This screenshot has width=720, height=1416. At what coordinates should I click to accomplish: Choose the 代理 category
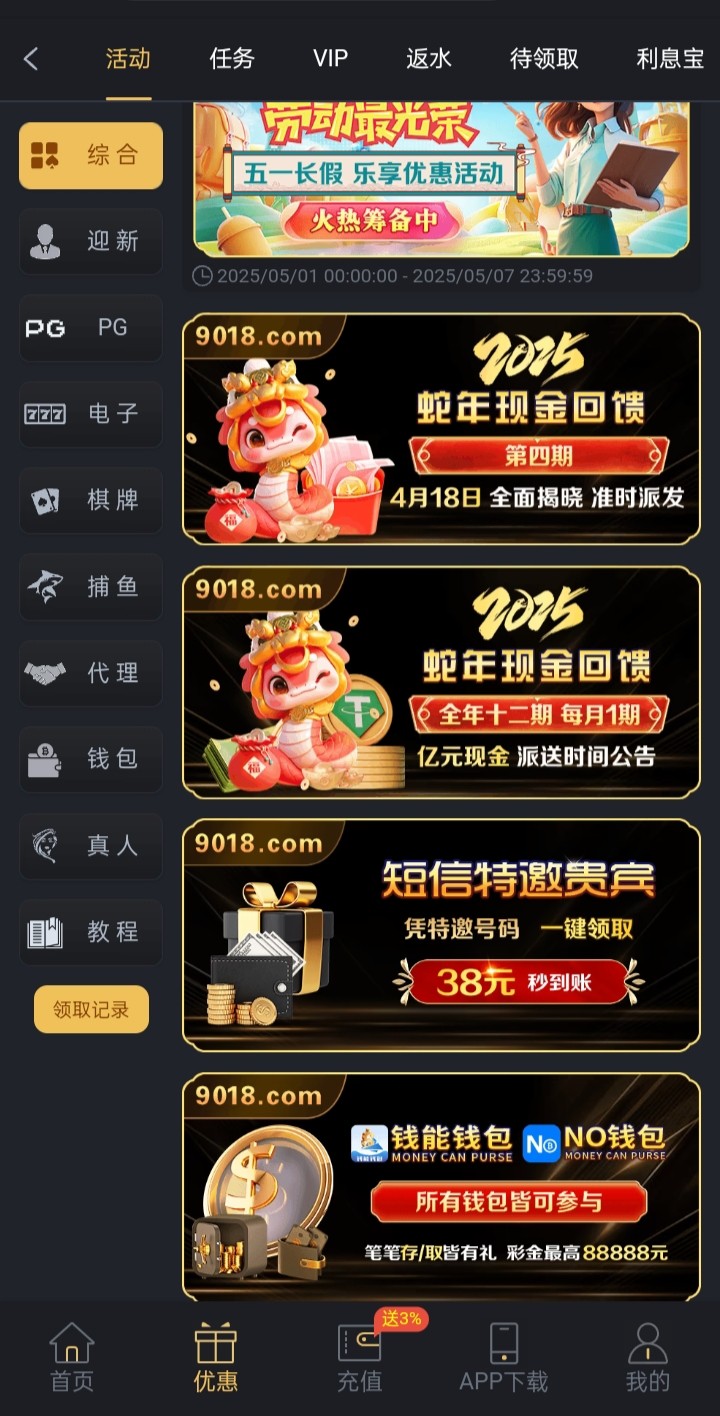point(90,673)
